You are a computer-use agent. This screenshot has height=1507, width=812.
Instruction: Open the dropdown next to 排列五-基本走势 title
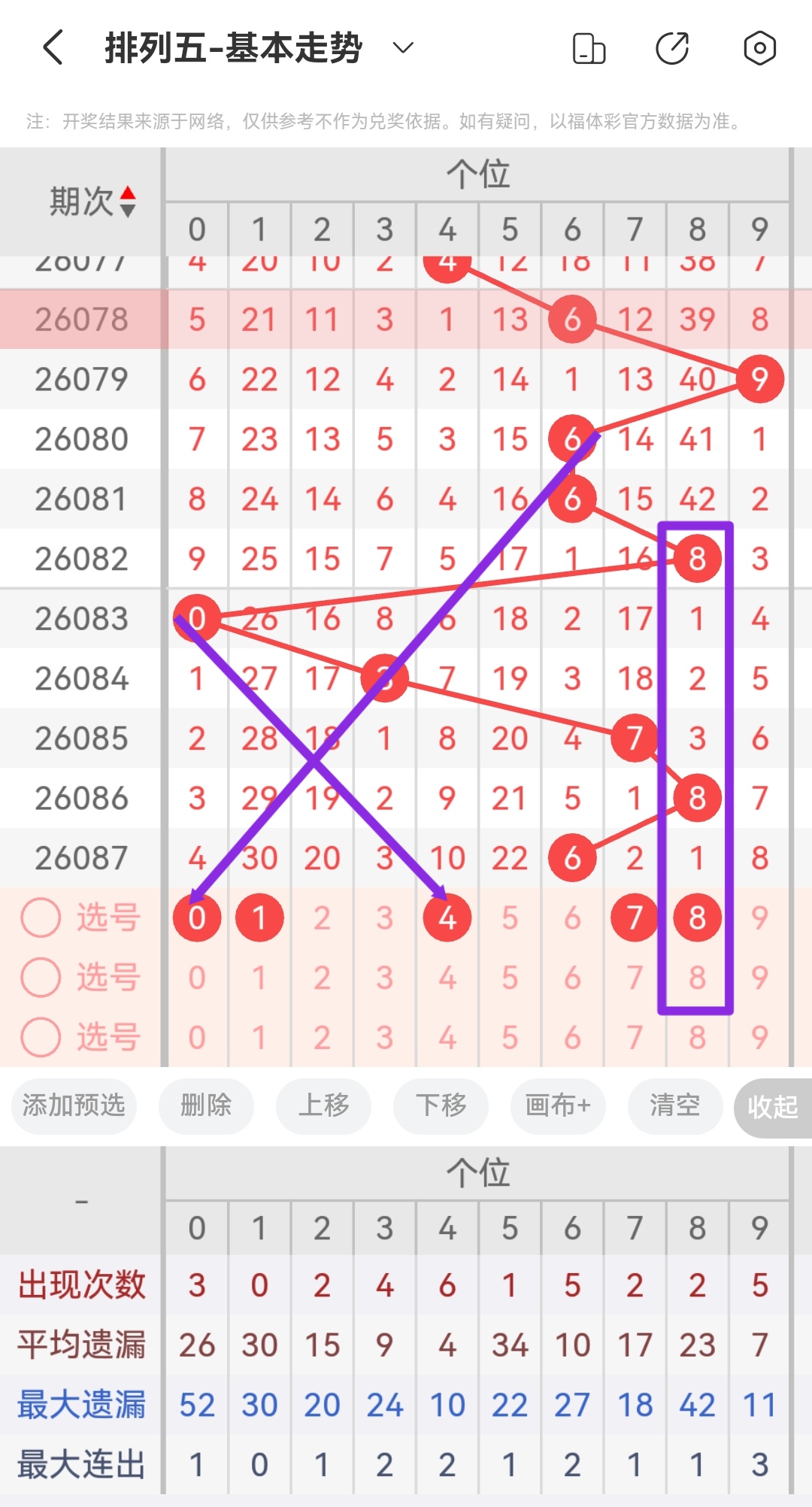[x=403, y=47]
